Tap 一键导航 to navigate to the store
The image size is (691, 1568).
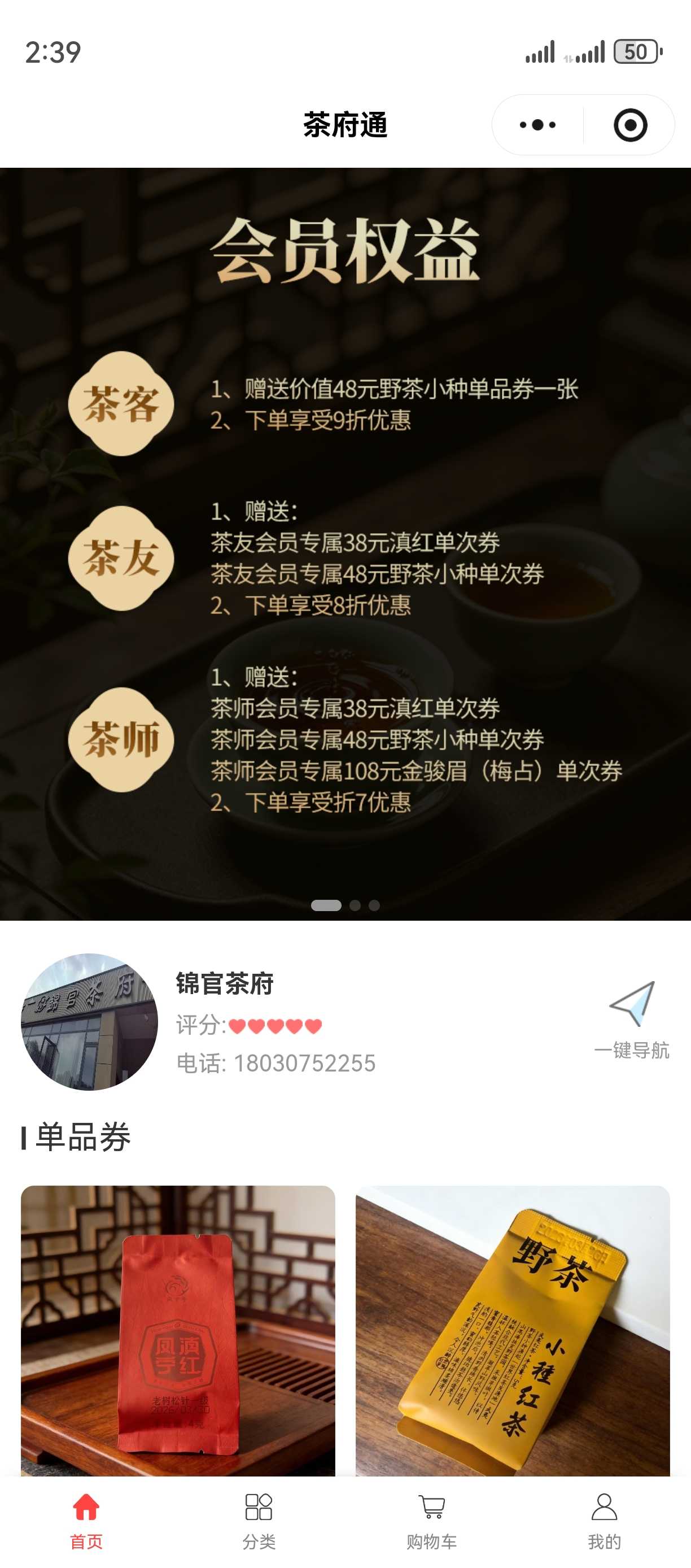tap(631, 1020)
